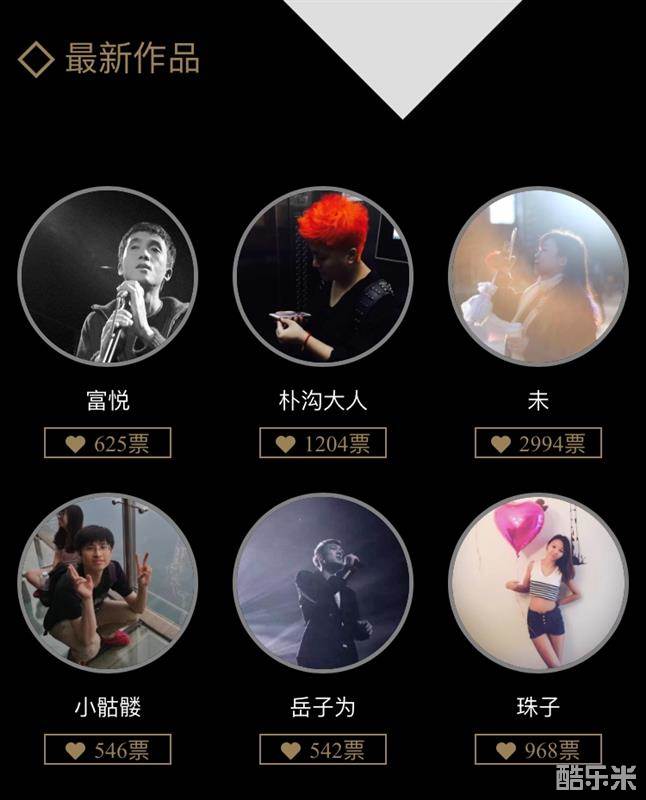646x800 pixels.
Task: Open the entry by 未
Action: pos(538,277)
